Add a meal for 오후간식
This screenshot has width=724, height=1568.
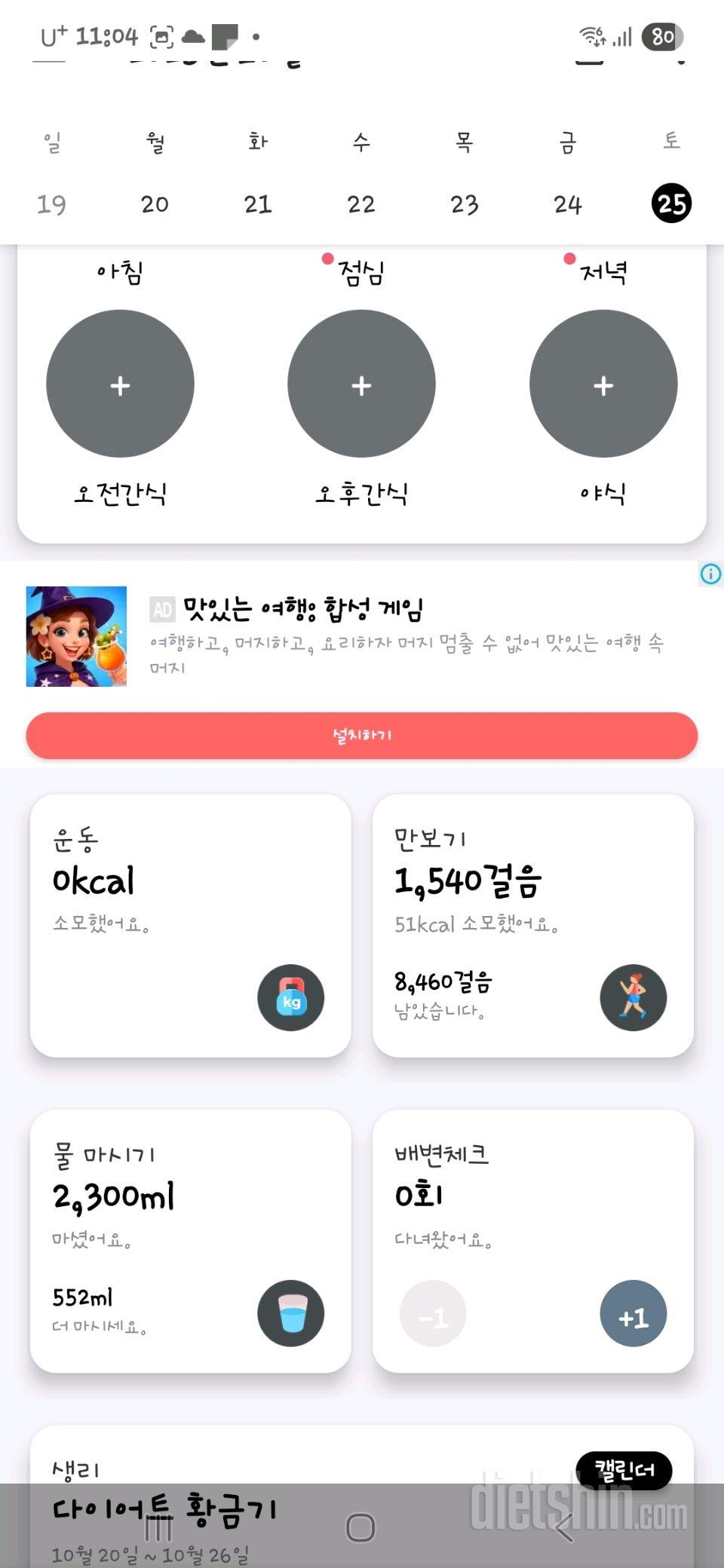[x=361, y=384]
